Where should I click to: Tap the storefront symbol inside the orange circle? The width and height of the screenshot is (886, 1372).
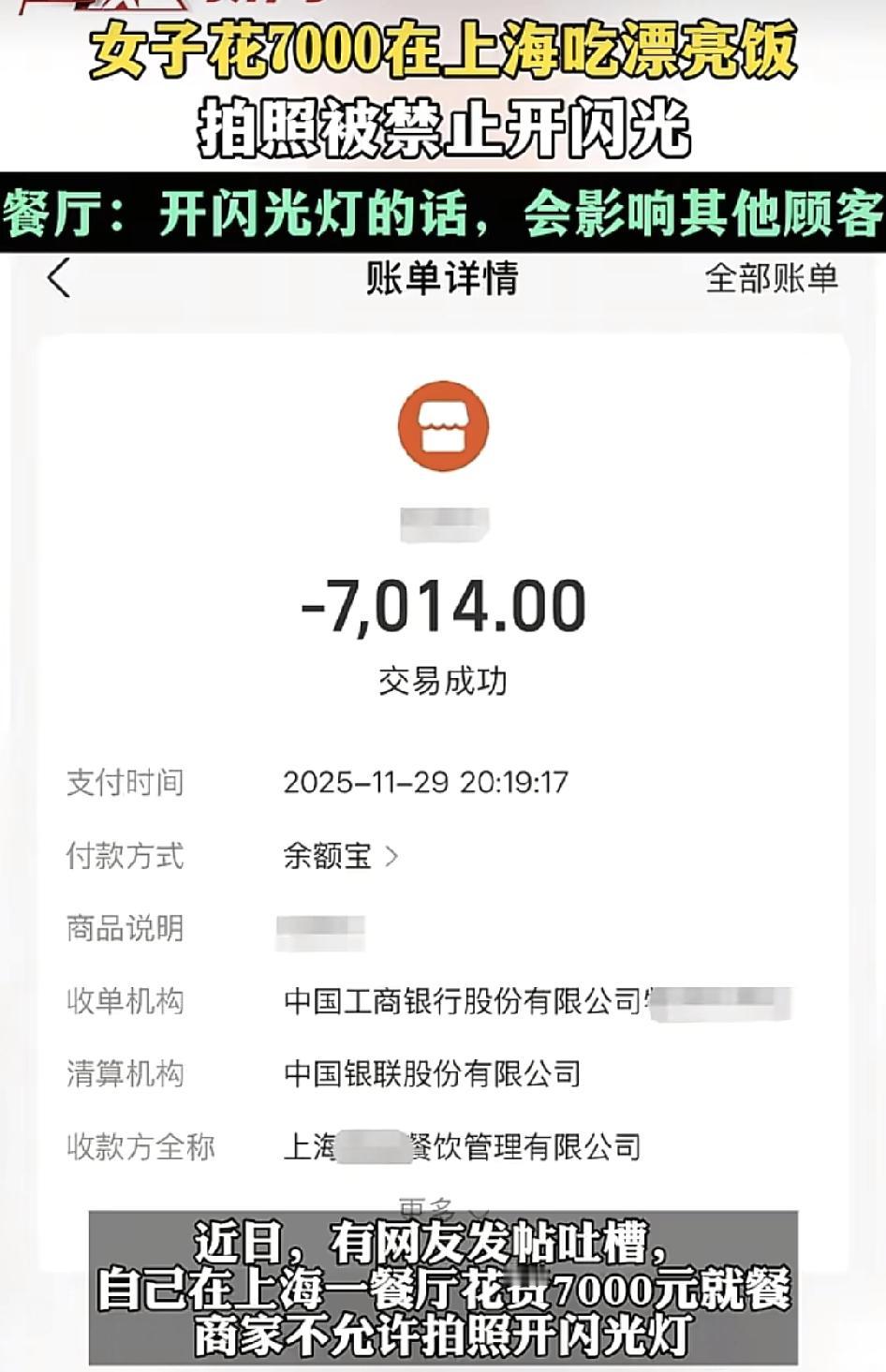(x=443, y=425)
